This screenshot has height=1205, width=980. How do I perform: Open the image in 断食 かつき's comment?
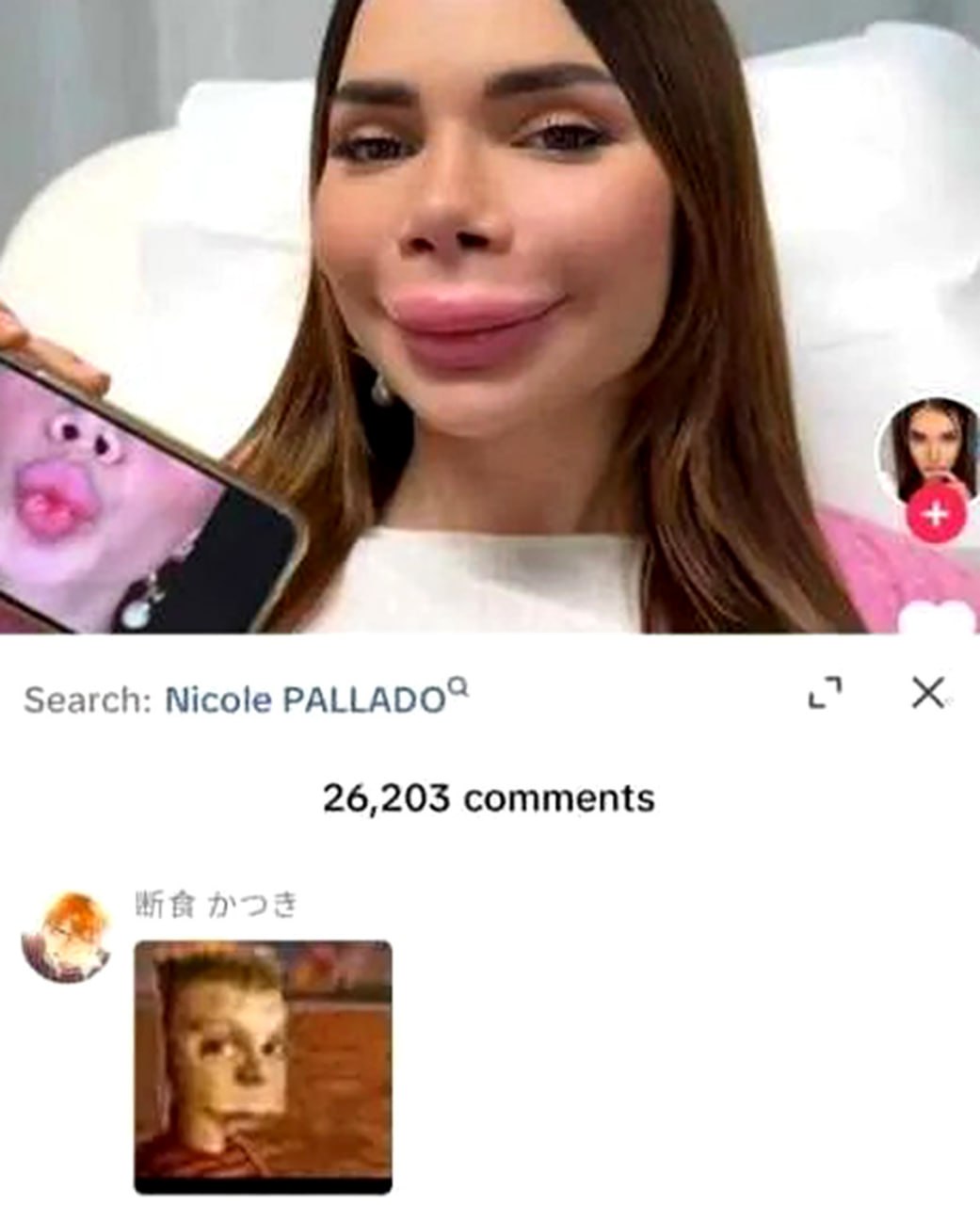coord(263,1066)
